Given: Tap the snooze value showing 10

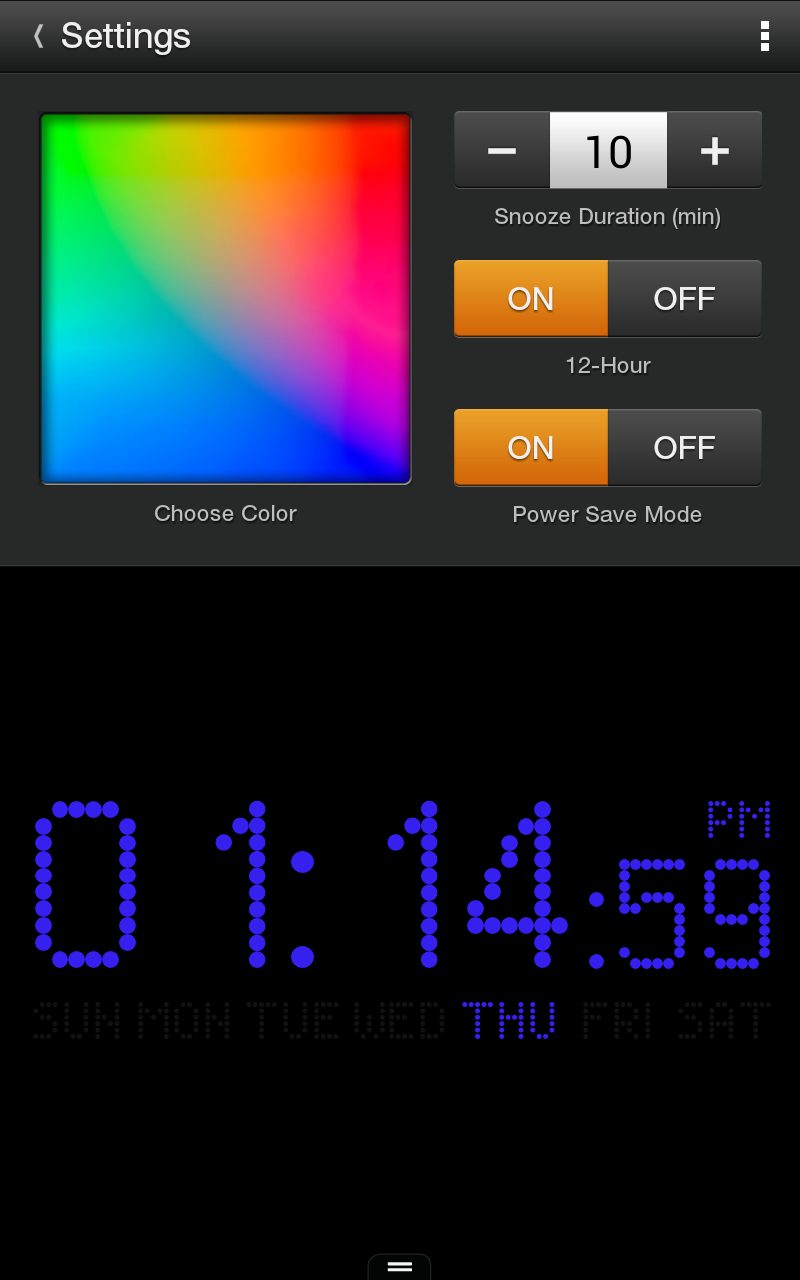Looking at the screenshot, I should coord(607,149).
